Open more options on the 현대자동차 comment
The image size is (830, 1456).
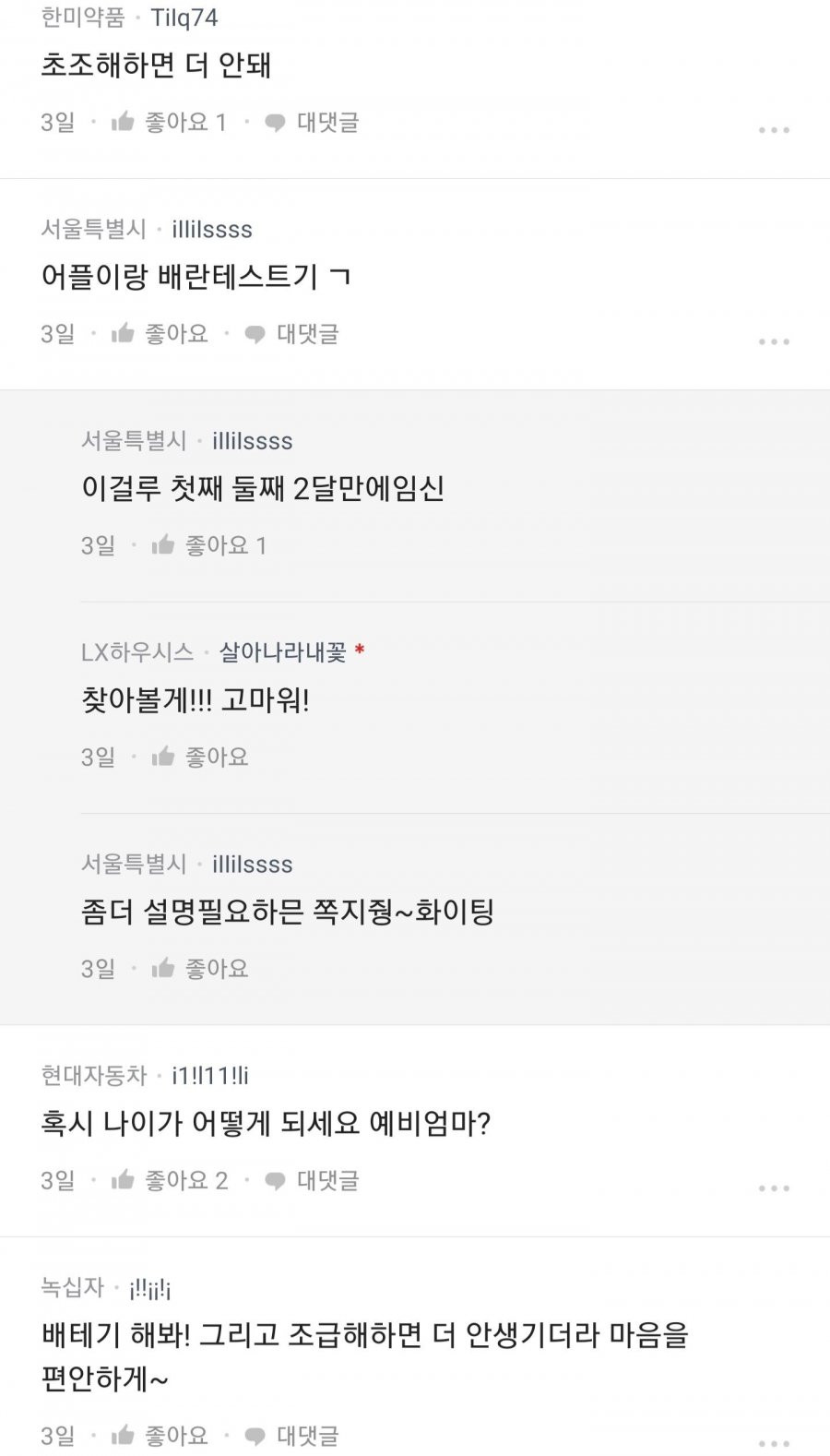point(774,1188)
